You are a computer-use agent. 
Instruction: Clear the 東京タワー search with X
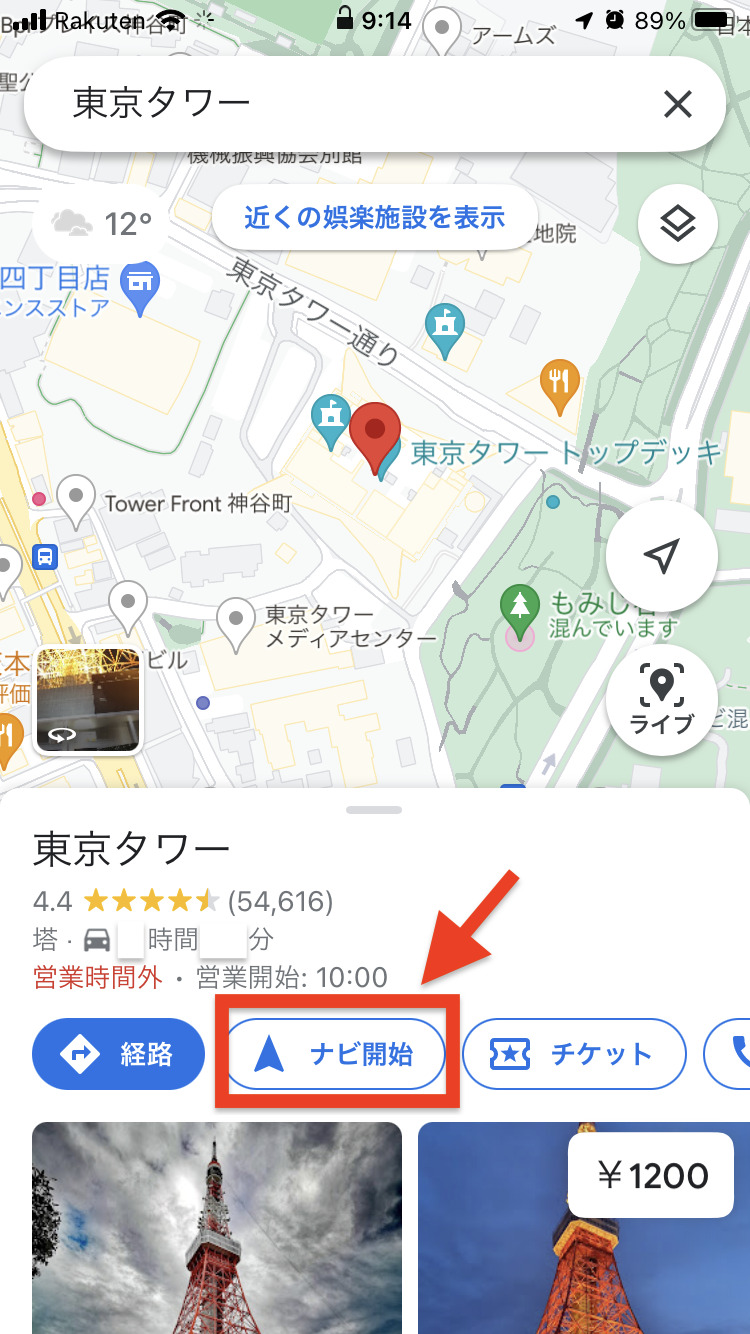coord(678,103)
